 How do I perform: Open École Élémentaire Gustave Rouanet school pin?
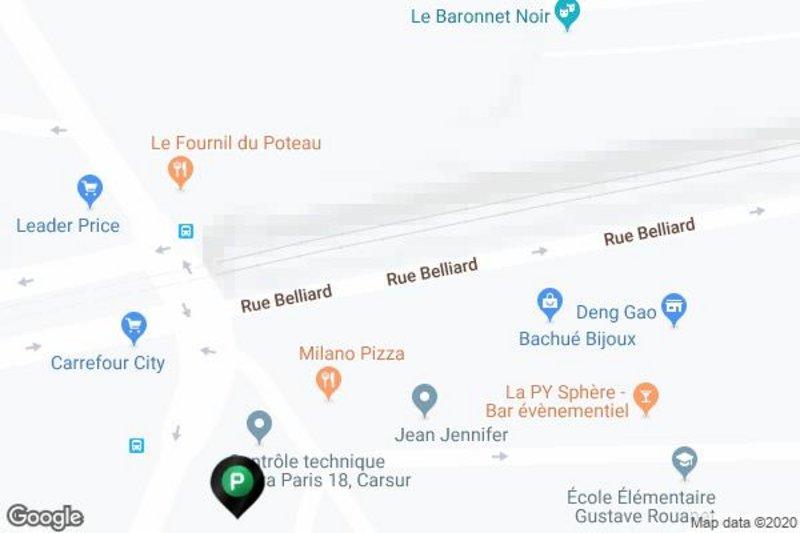[685, 461]
